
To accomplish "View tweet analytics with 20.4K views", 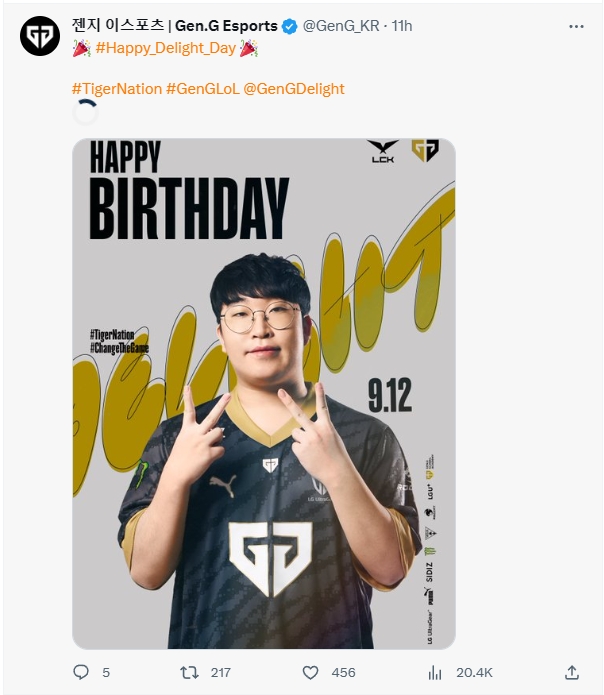I will tap(435, 673).
